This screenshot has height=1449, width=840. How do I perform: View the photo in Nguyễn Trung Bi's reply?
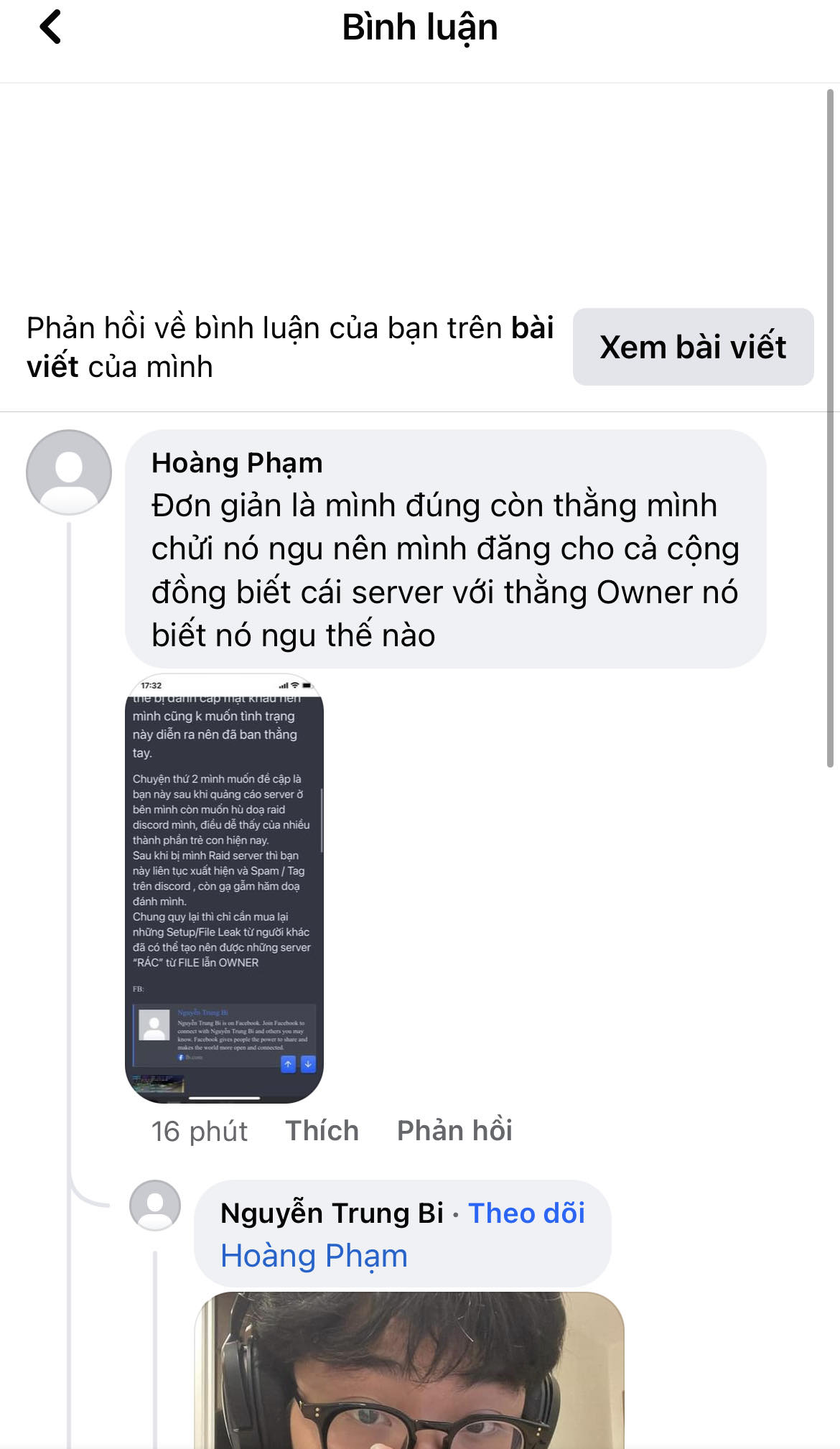(409, 1371)
